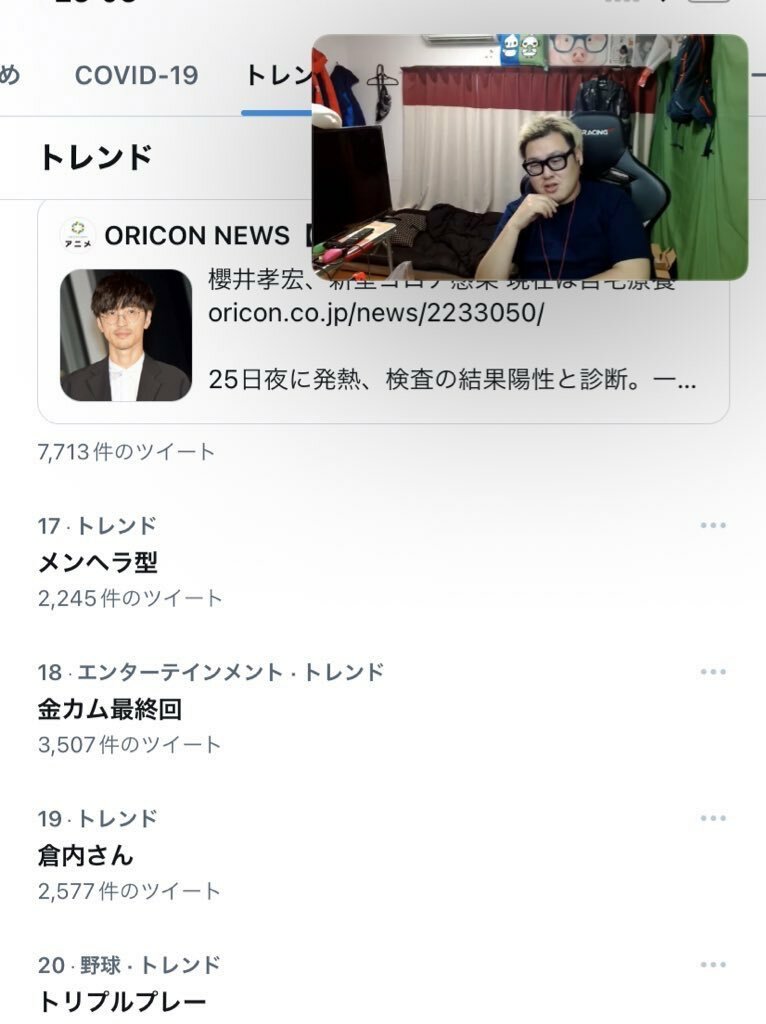The height and width of the screenshot is (1024, 766).
Task: Open more options for トリプルプレー
Action: coord(713,965)
